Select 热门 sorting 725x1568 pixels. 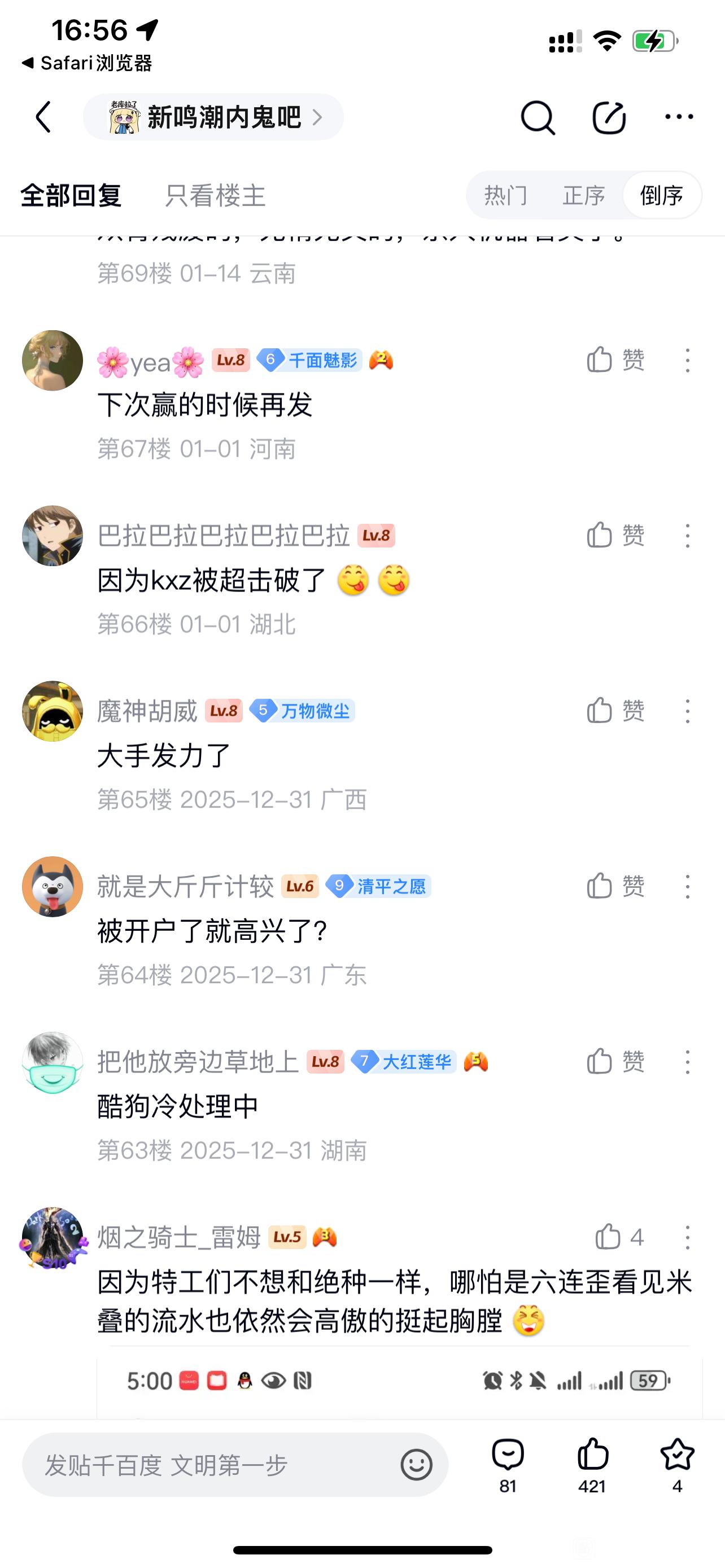click(x=505, y=195)
